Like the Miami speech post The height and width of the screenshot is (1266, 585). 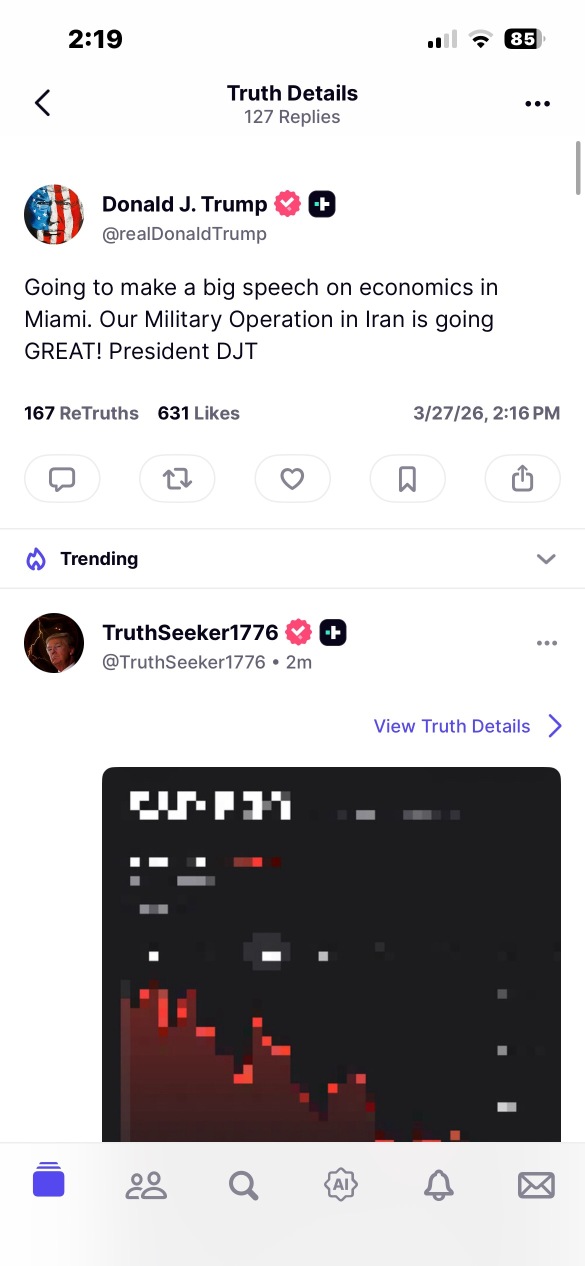[x=292, y=479]
